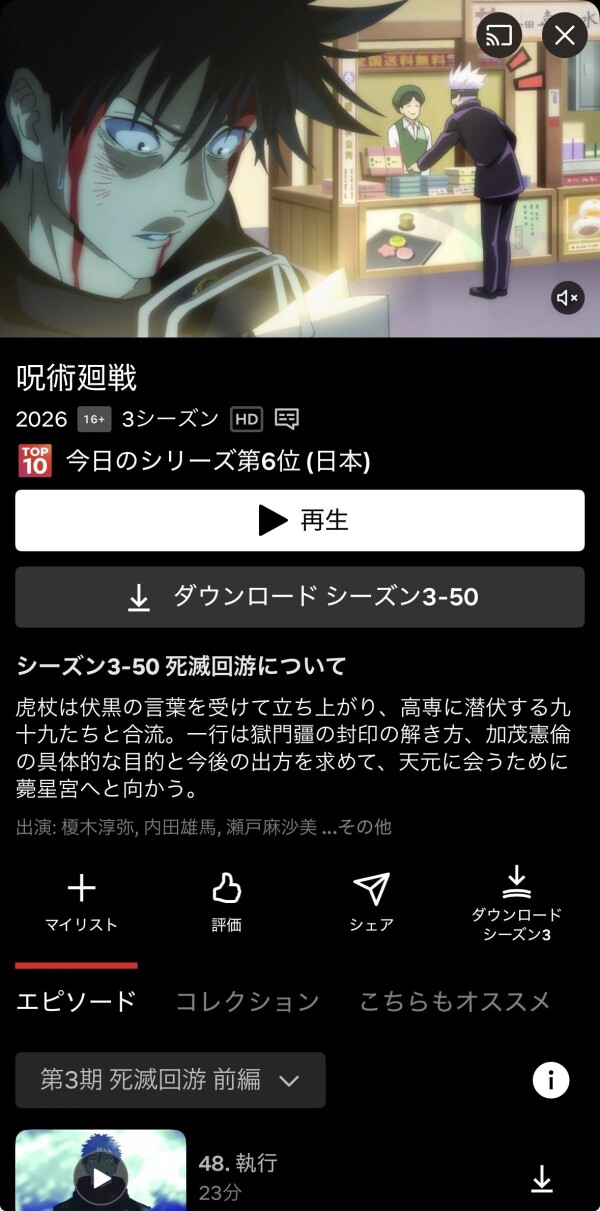This screenshot has height=1211, width=600.
Task: Play episode 48 執行 thumbnail
Action: [x=101, y=1178]
